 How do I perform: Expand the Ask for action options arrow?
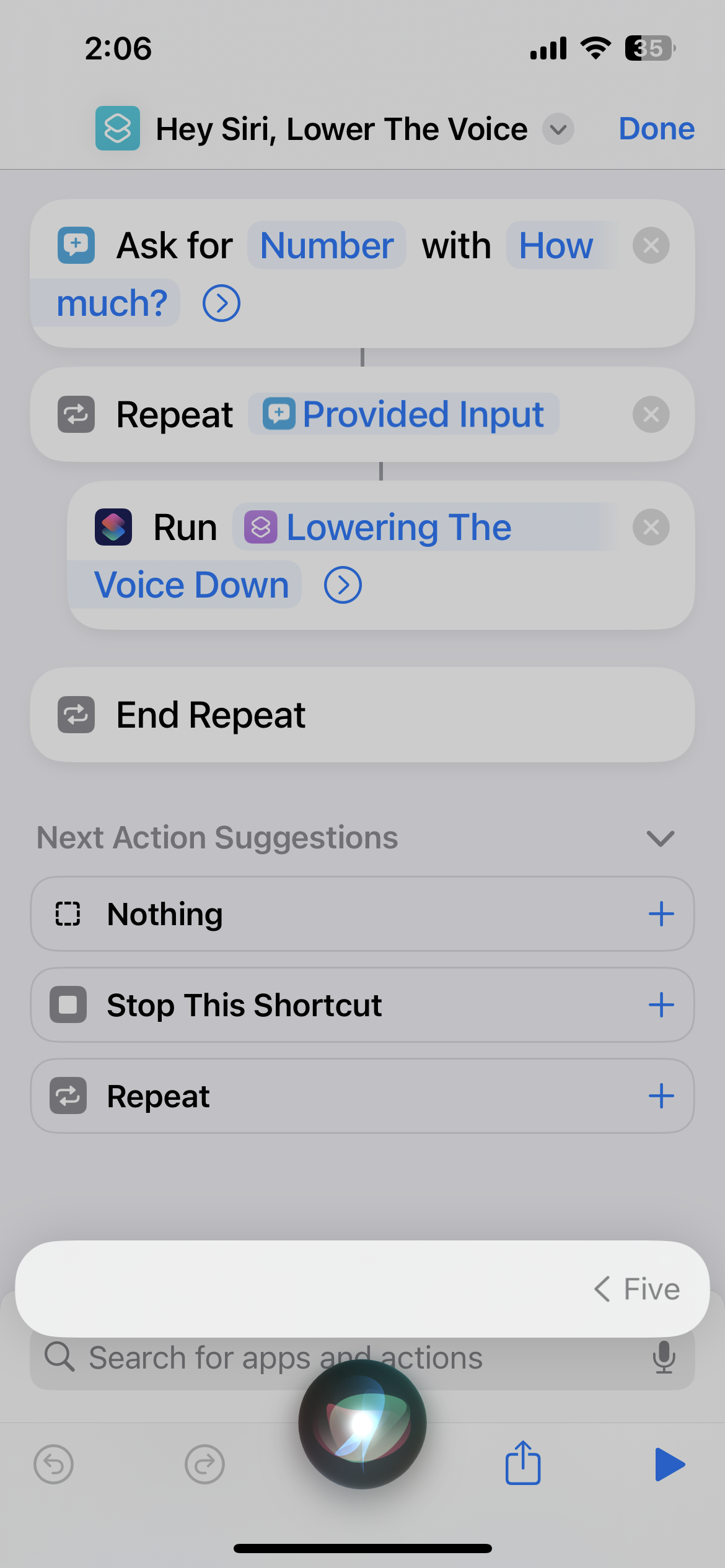[221, 303]
